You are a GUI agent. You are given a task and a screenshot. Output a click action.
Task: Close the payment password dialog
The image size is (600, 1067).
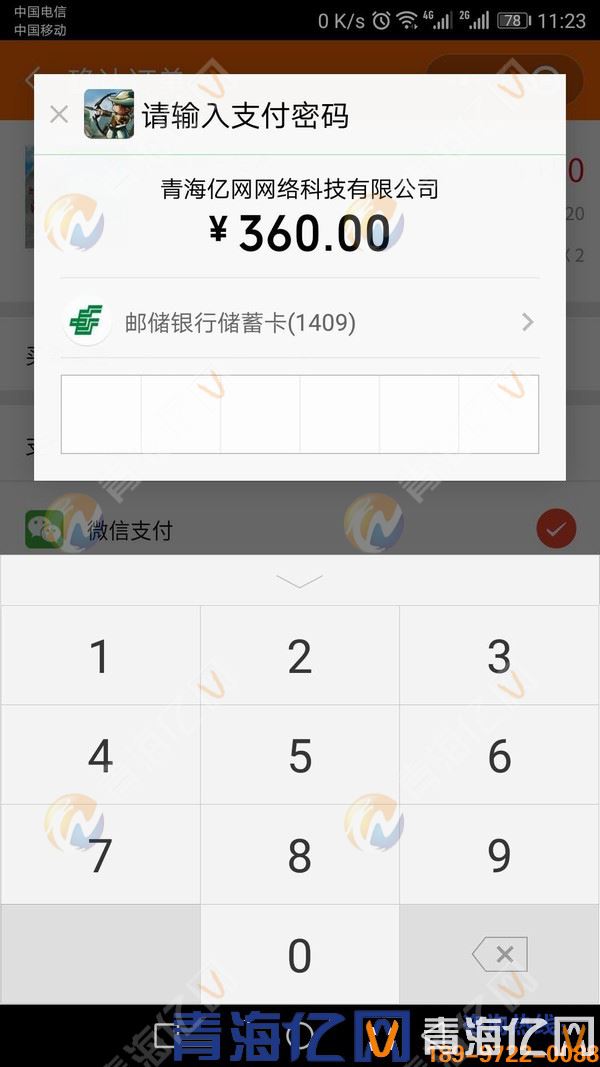point(59,115)
